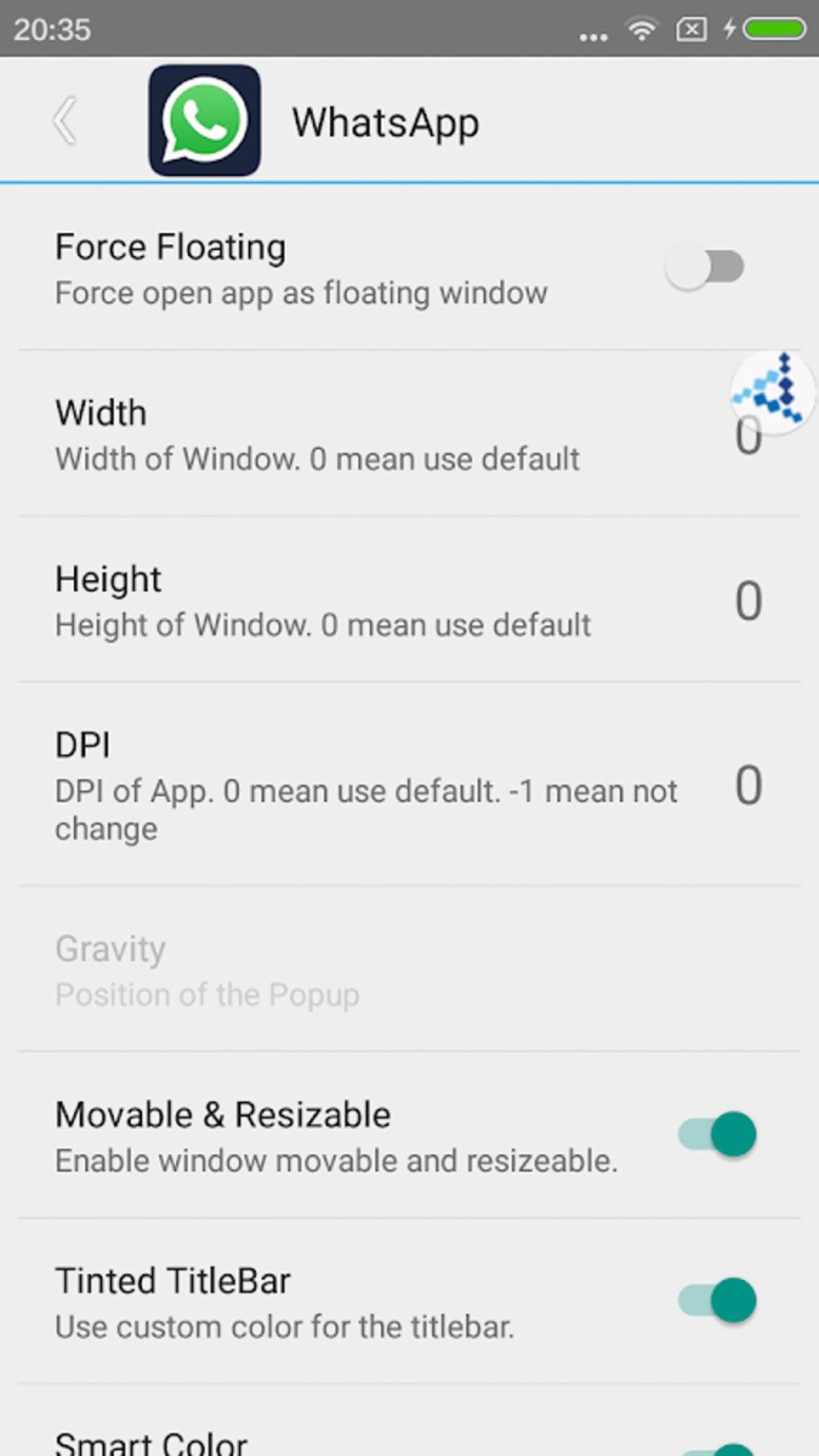Viewport: 819px width, 1456px height.
Task: Tap the ellipsis notification indicator
Action: tap(592, 35)
